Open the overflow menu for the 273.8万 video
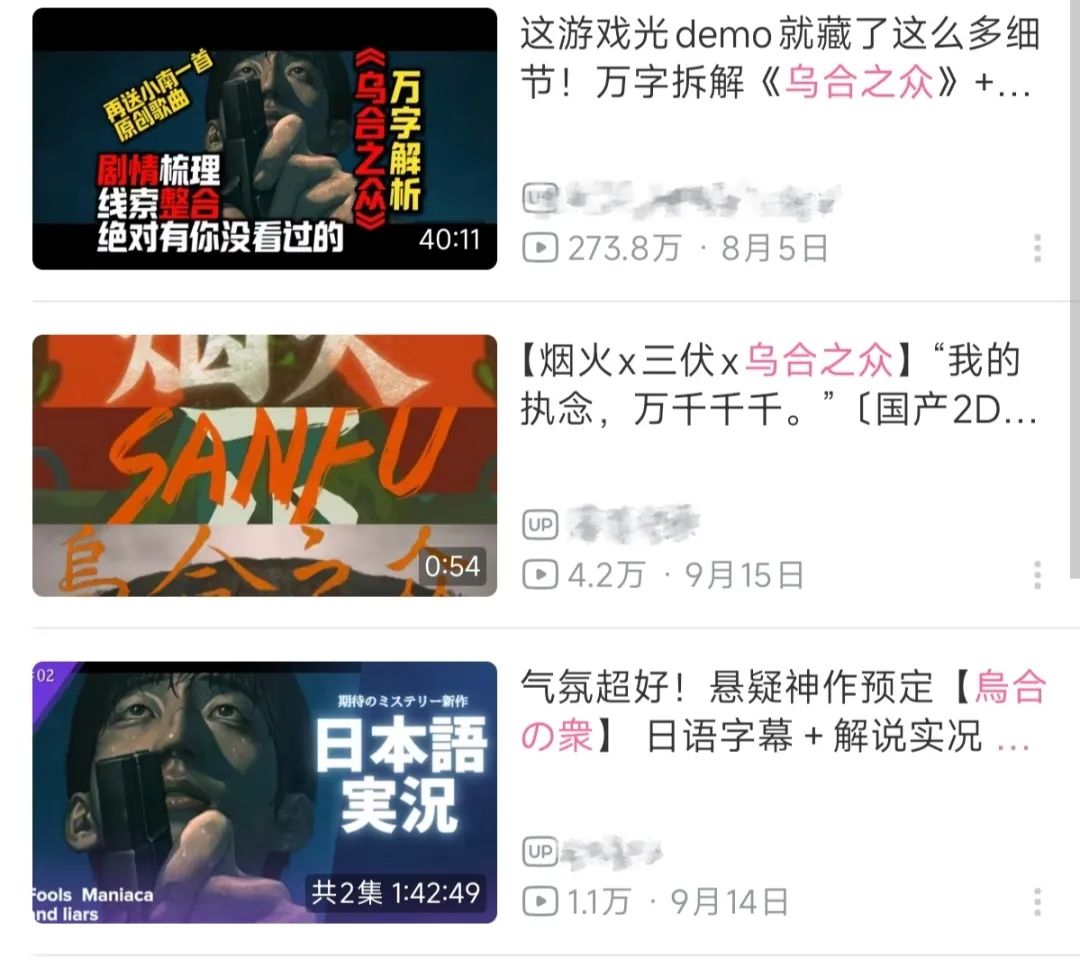The height and width of the screenshot is (968, 1080). click(x=1037, y=248)
